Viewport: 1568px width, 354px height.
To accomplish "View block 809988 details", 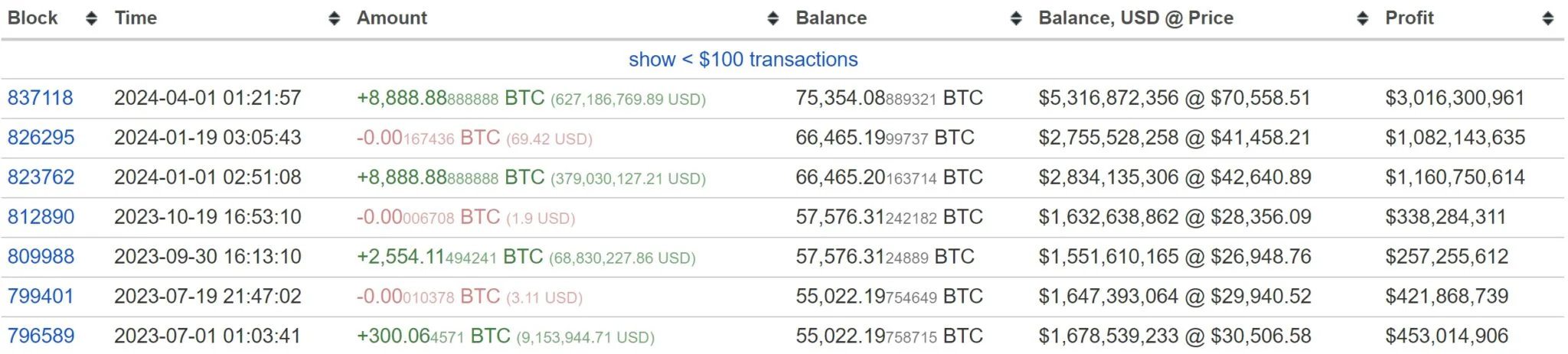I will click(41, 257).
